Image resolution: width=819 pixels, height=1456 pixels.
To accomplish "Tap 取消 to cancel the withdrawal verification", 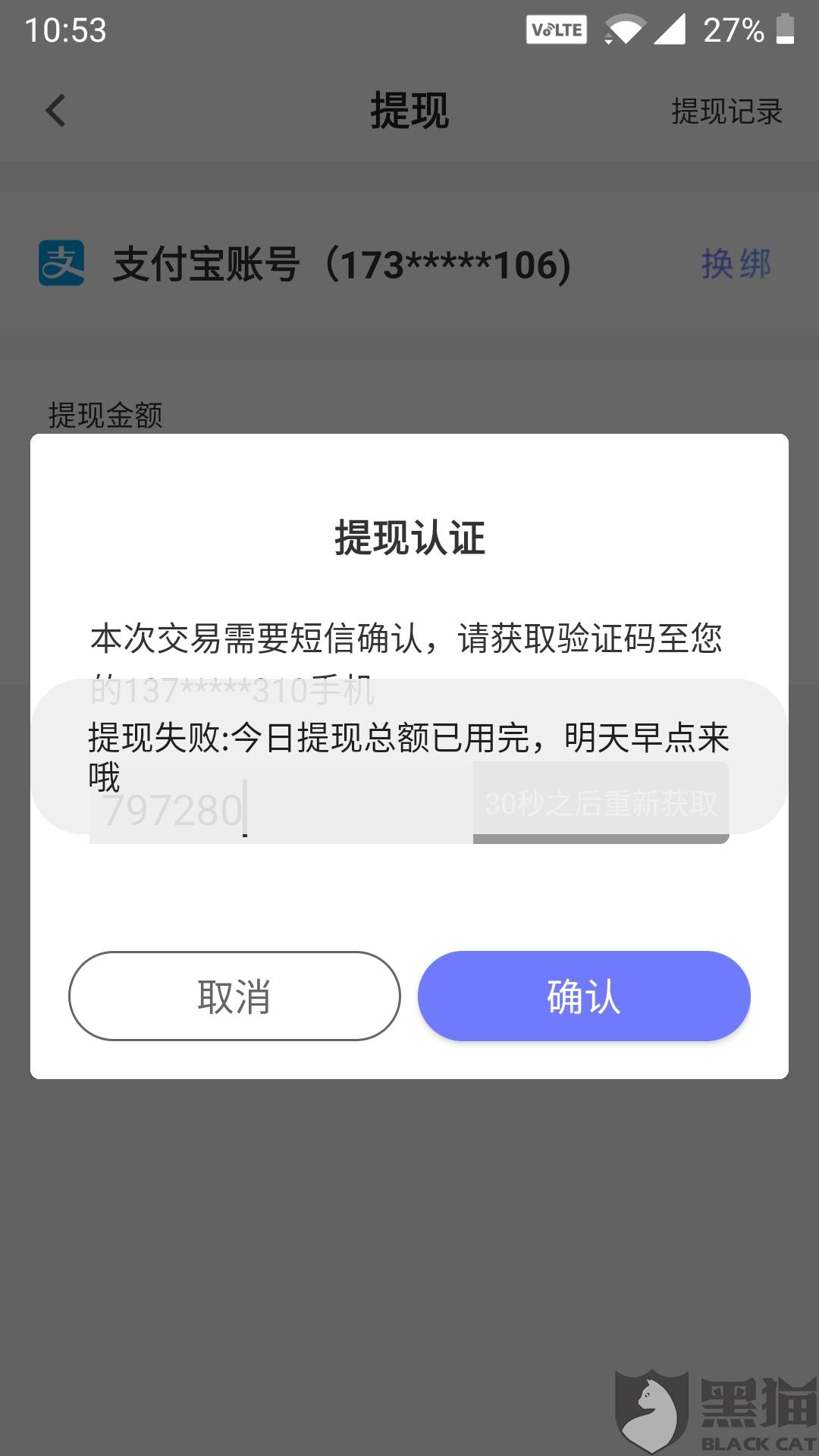I will (234, 996).
